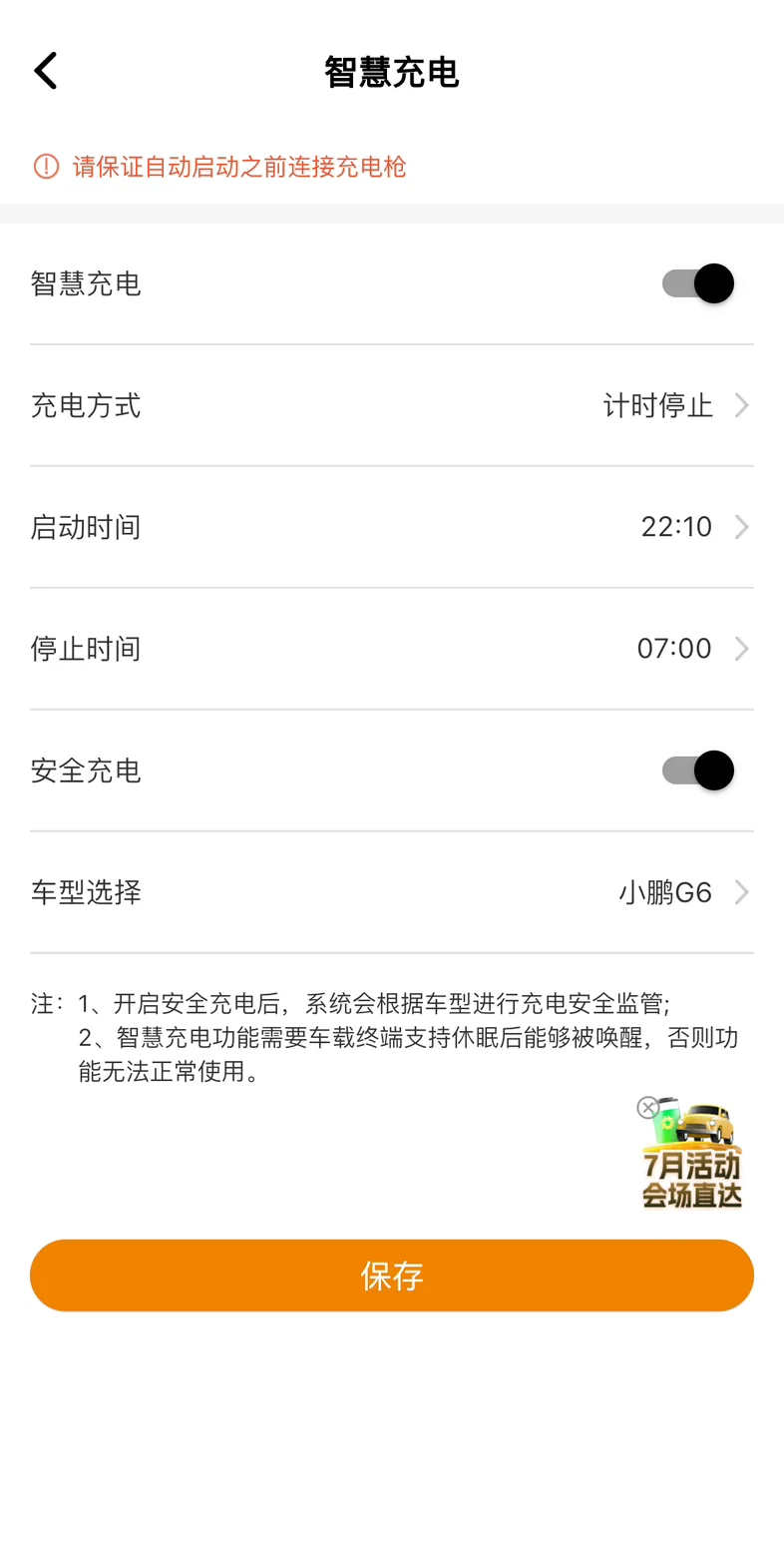Viewport: 784px width, 1548px height.
Task: Open 车型选择 to pick a car model
Action: click(x=391, y=892)
